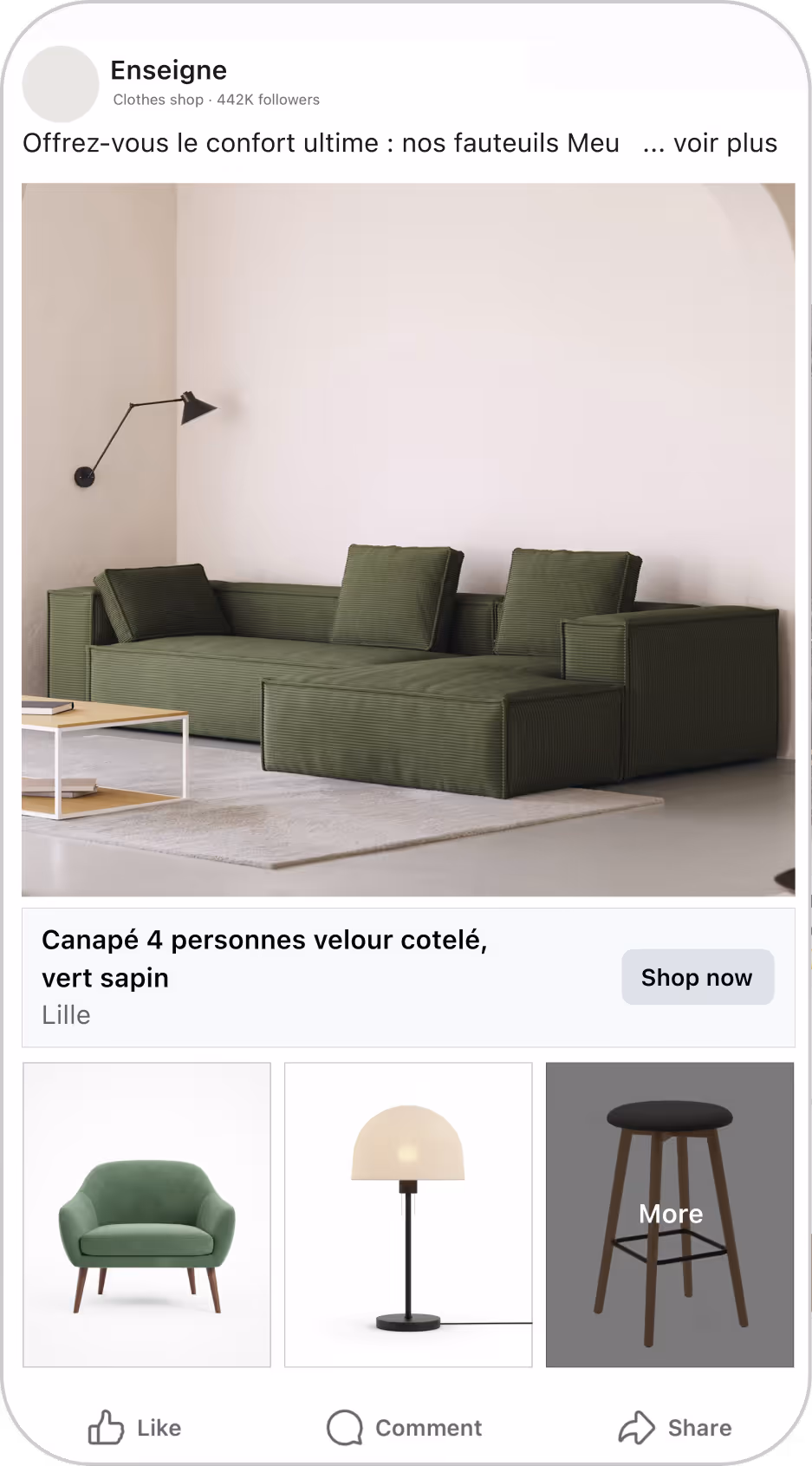This screenshot has height=1466, width=812.
Task: Open the Enseigne profile picture
Action: [59, 84]
